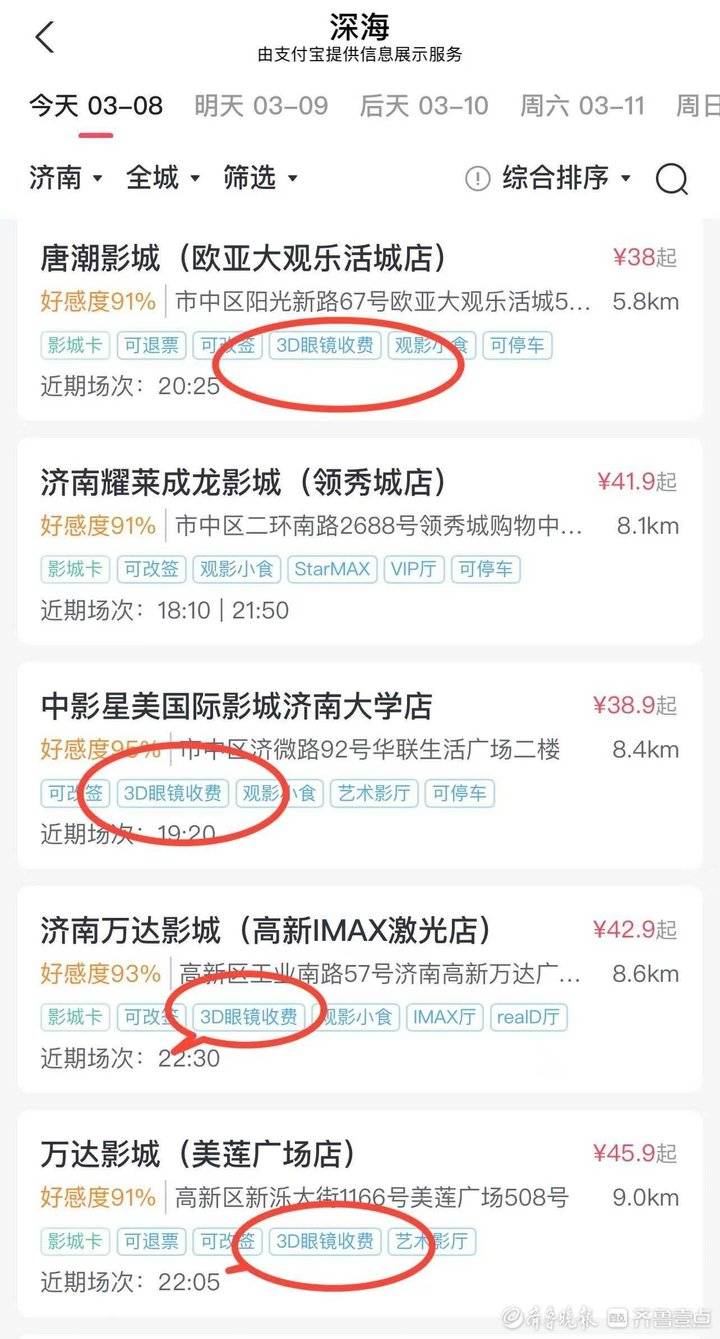
Task: Select the 后天 03-10 date tab
Action: click(x=424, y=106)
